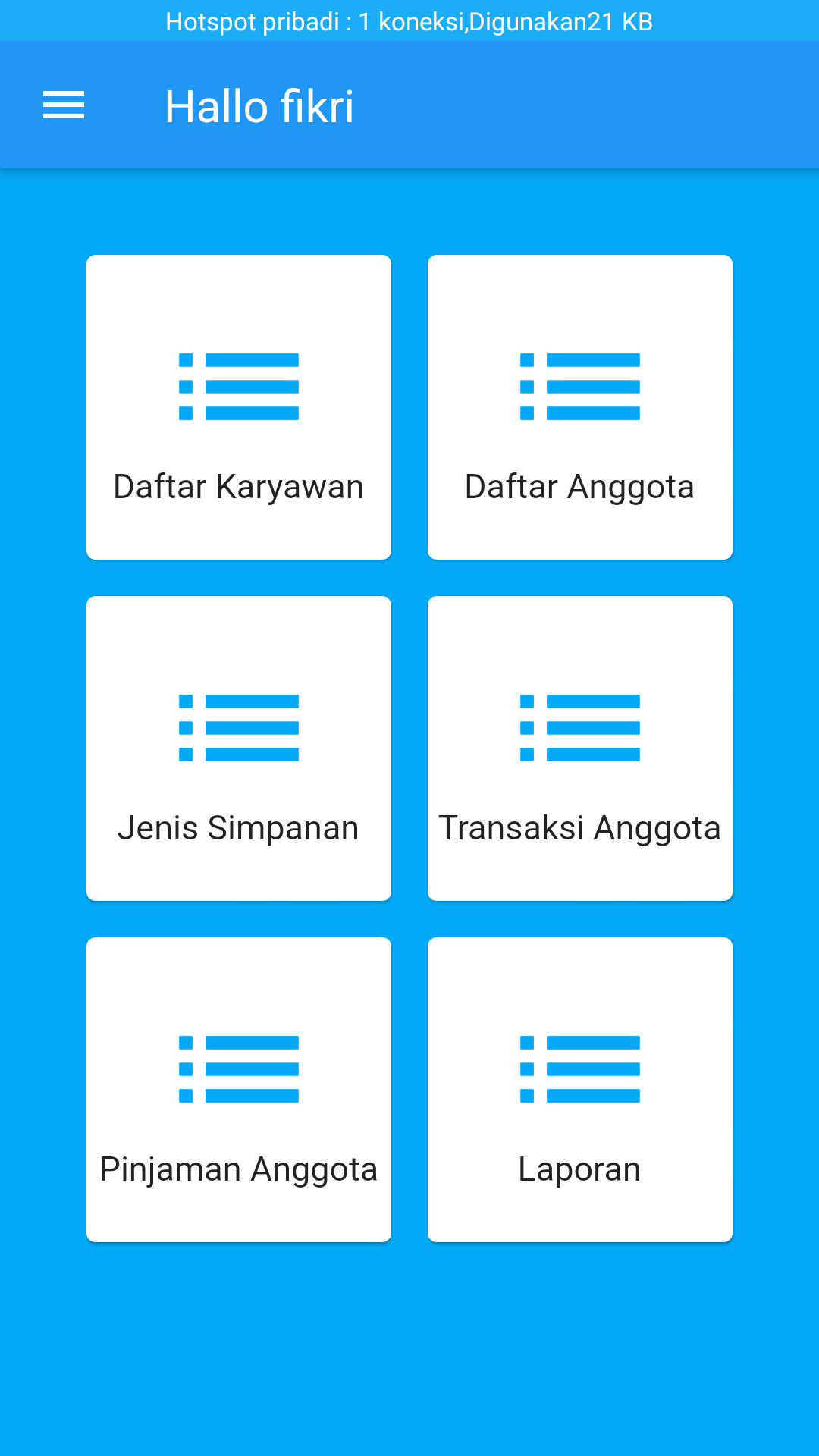This screenshot has height=1456, width=819.
Task: Open the Daftar Karyawan card
Action: click(x=238, y=406)
